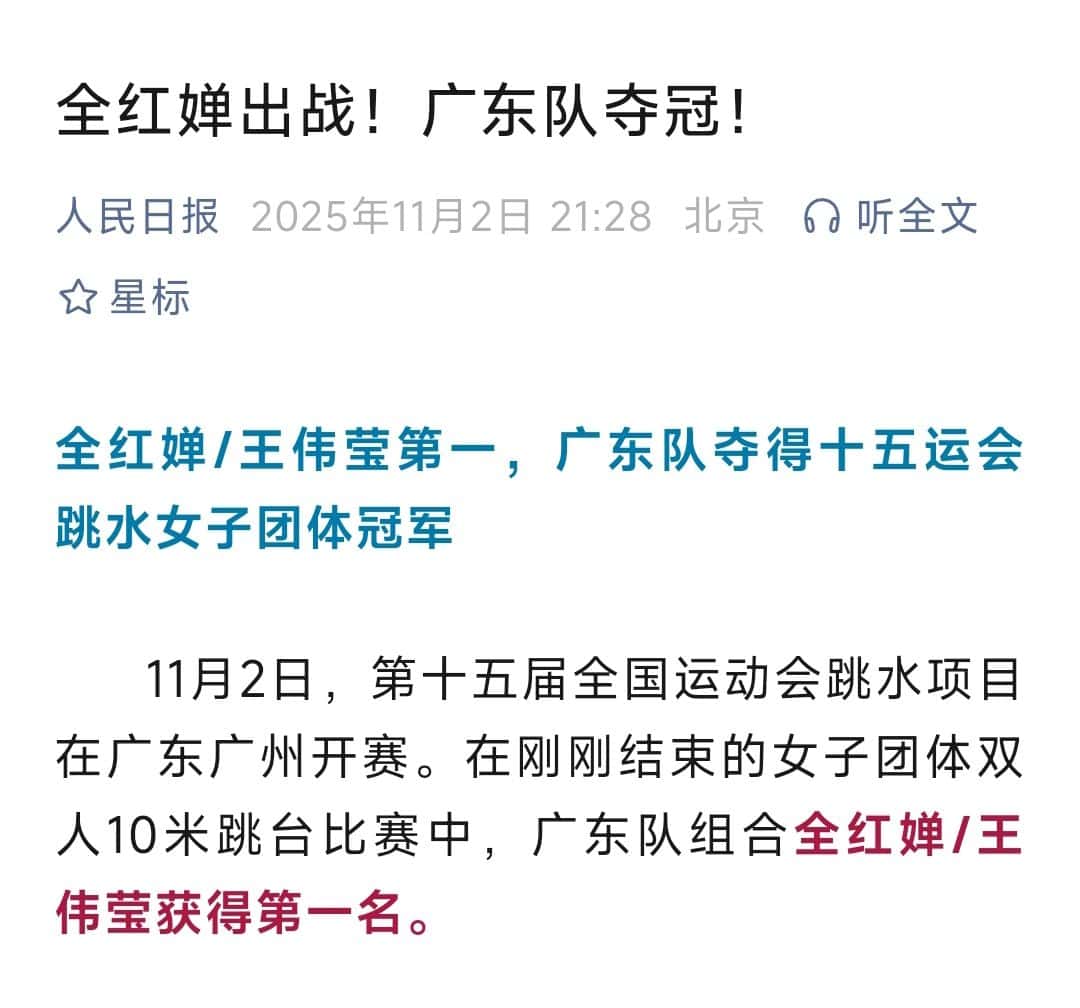The image size is (1080, 1008).
Task: Open the 人民日报 account page
Action: (x=137, y=216)
